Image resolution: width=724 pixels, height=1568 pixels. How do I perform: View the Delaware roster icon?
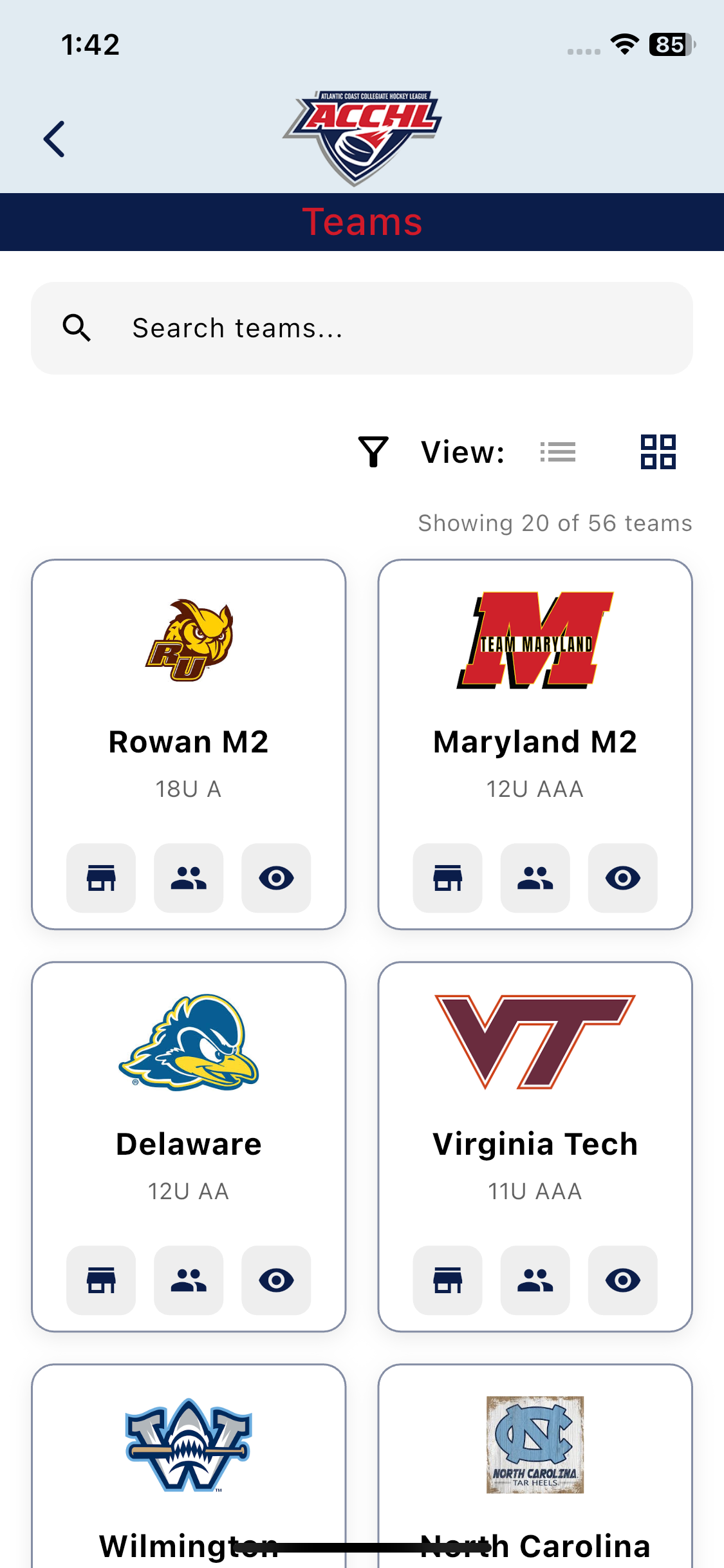pyautogui.click(x=189, y=1280)
